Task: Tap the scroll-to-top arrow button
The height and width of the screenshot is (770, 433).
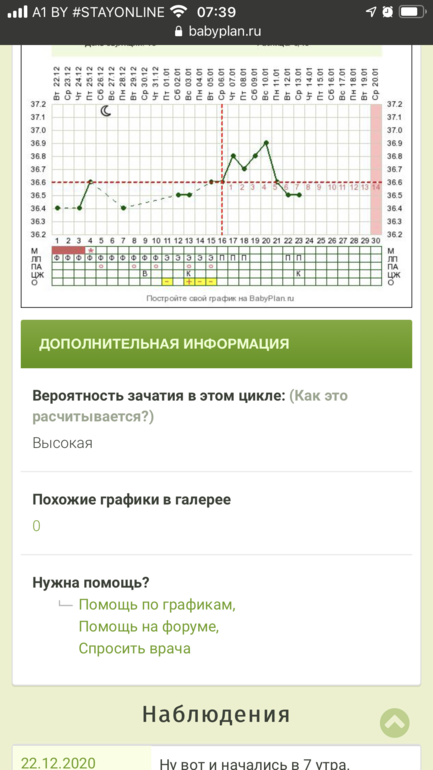Action: click(x=395, y=723)
